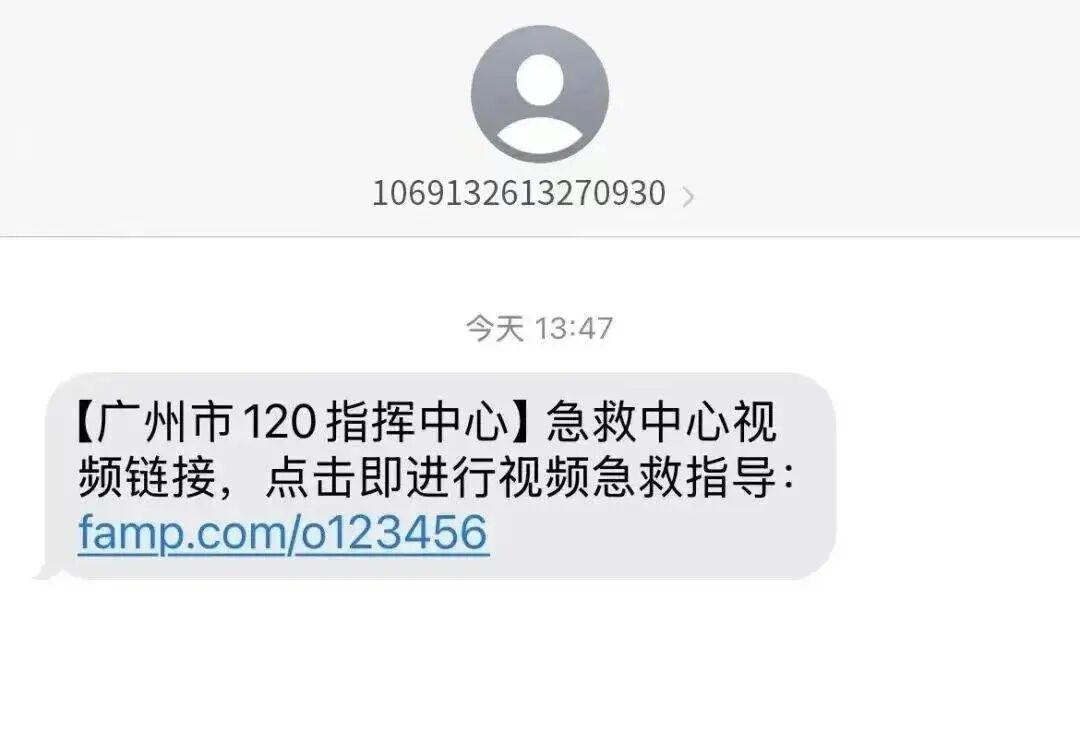Tap the sender's profile avatar
The height and width of the screenshot is (733, 1080).
(x=540, y=94)
